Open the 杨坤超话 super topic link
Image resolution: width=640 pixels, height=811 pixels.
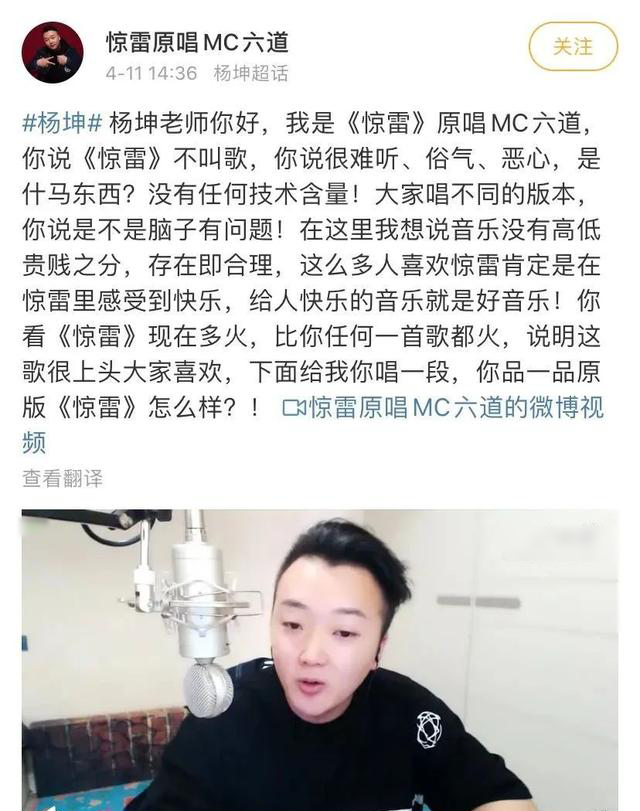250,73
